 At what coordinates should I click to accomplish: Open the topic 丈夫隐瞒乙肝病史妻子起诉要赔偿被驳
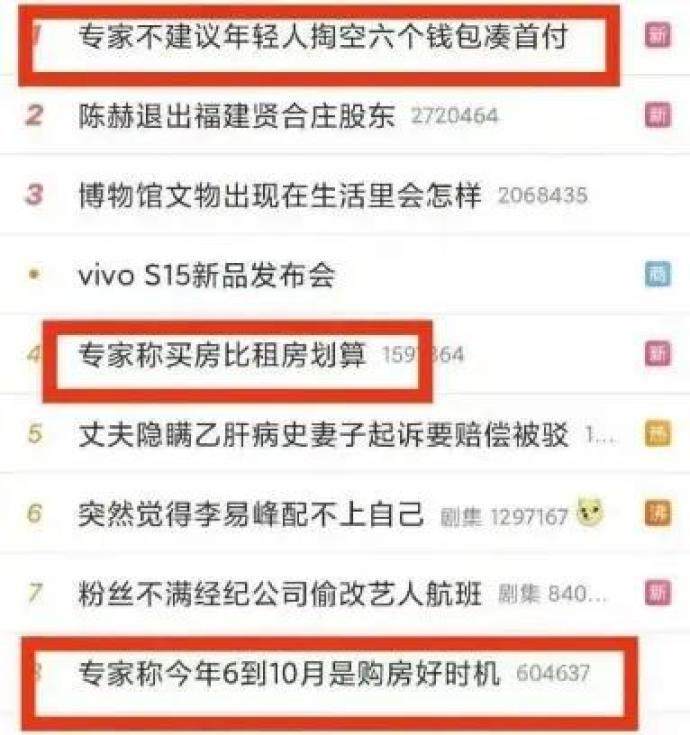(323, 434)
